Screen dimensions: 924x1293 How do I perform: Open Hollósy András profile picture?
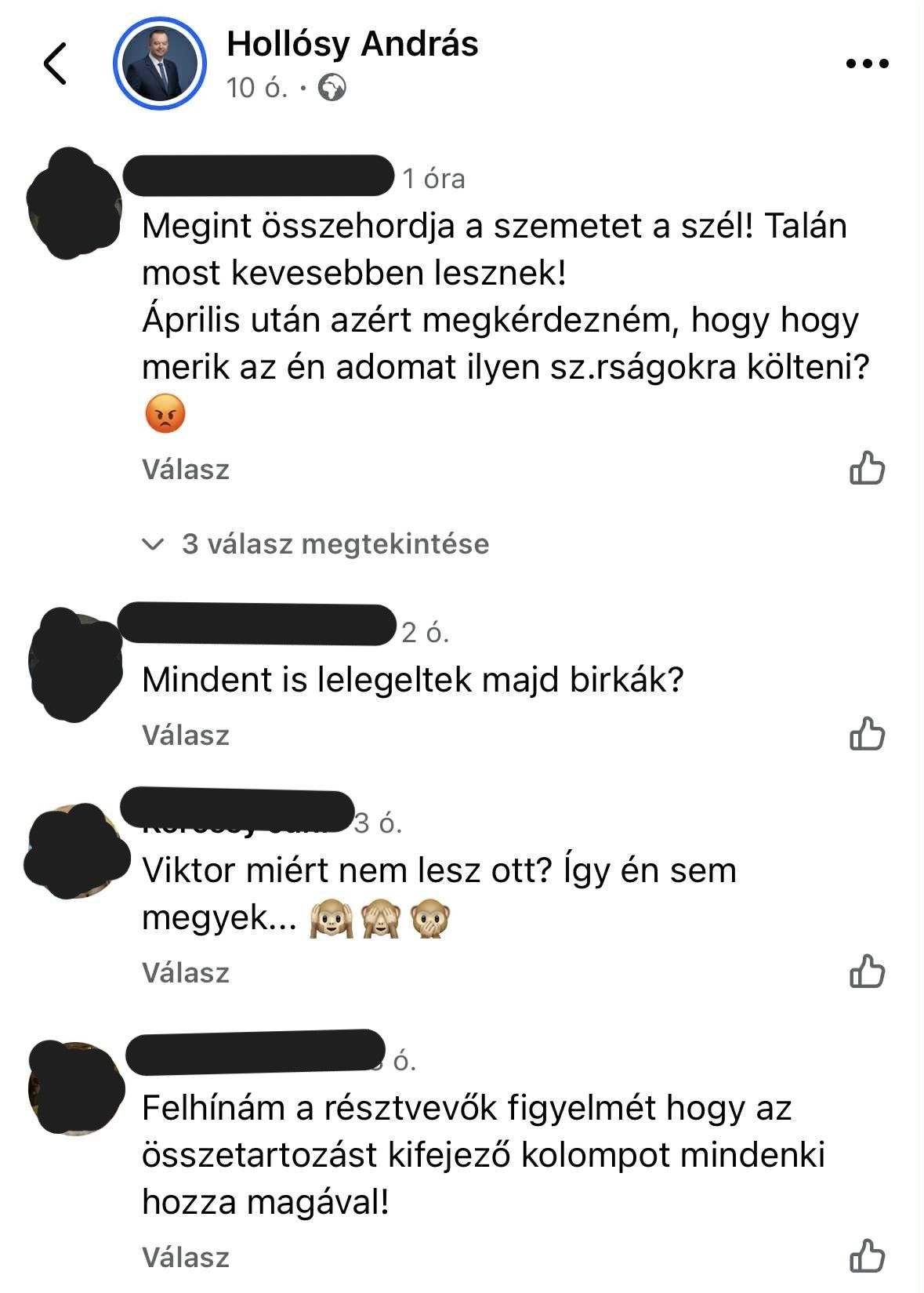click(160, 64)
